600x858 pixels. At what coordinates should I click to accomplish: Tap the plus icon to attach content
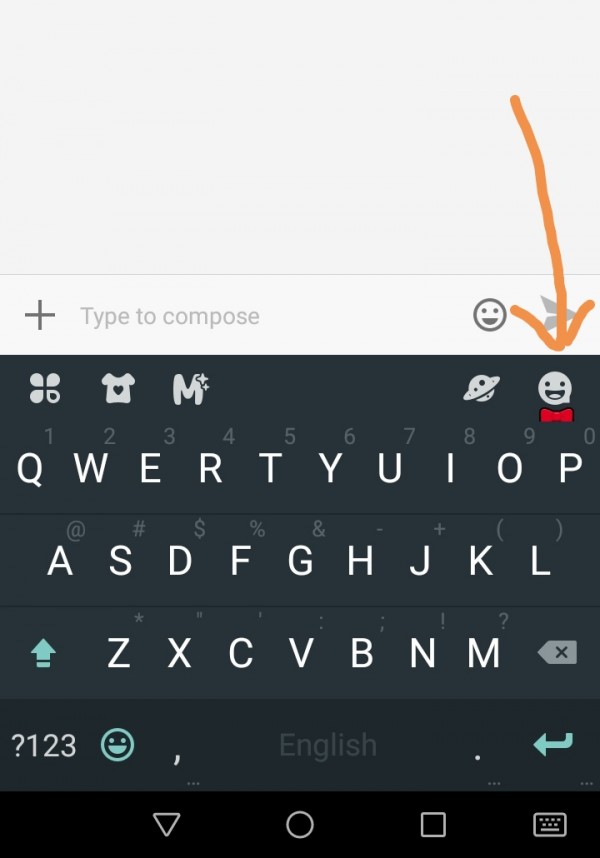coord(40,316)
